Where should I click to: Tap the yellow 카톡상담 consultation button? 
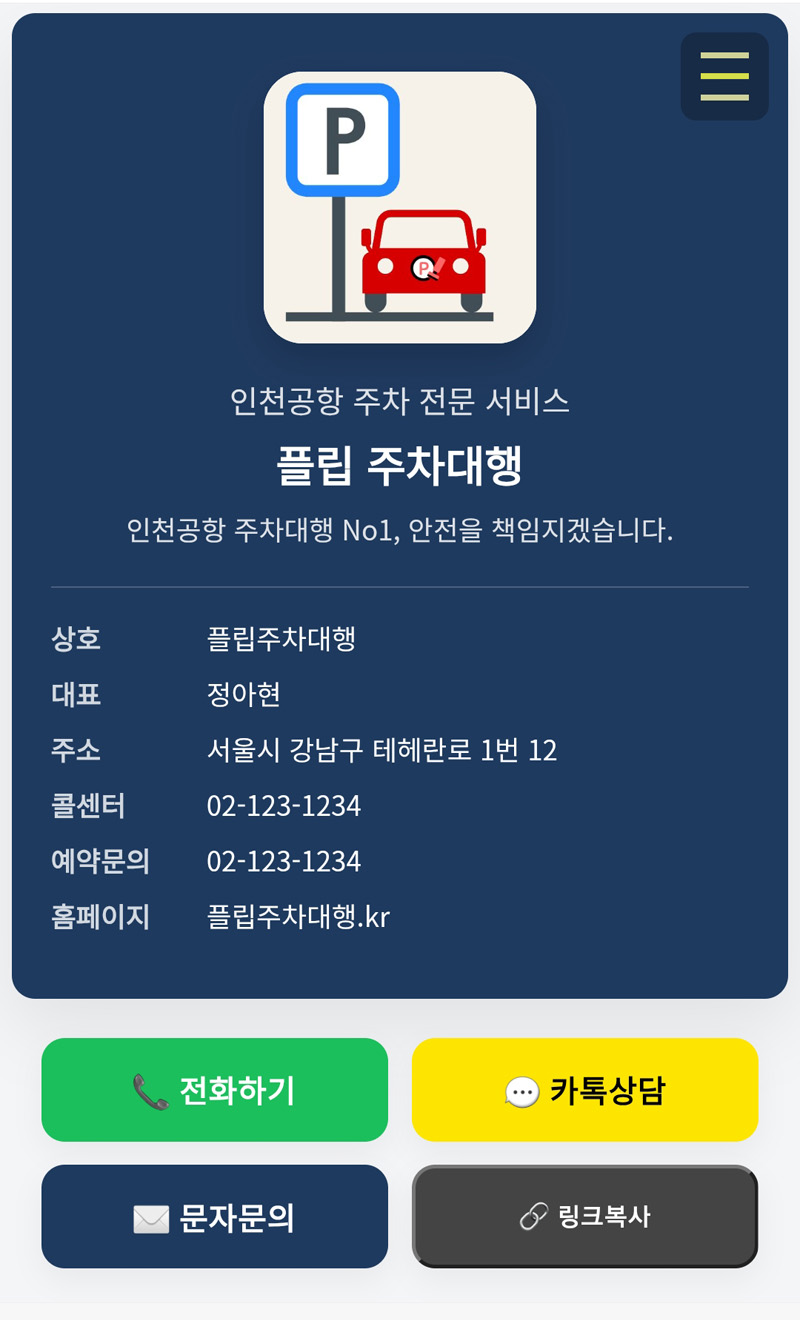584,1089
